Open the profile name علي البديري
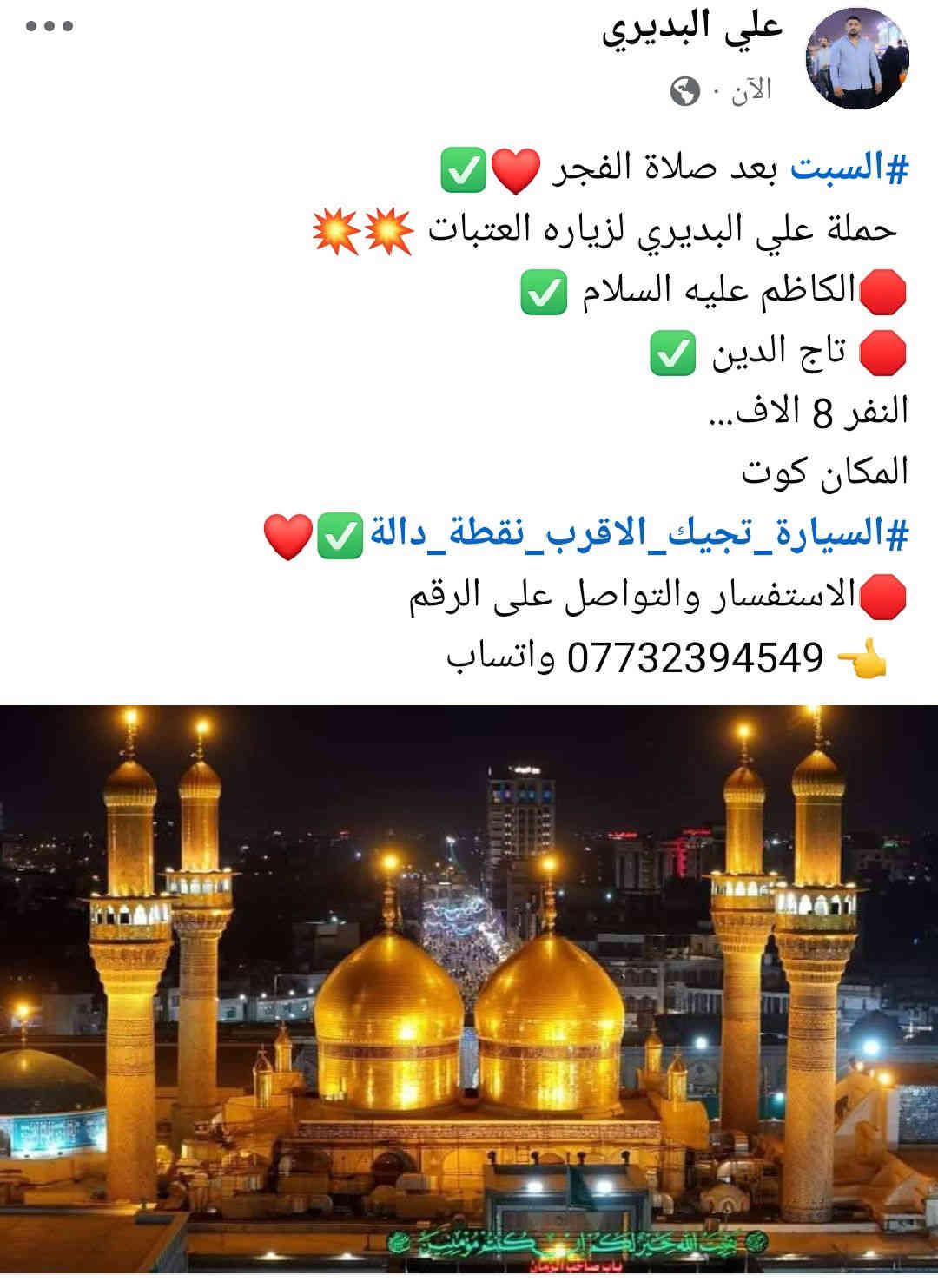Image resolution: width=938 pixels, height=1288 pixels. click(692, 29)
